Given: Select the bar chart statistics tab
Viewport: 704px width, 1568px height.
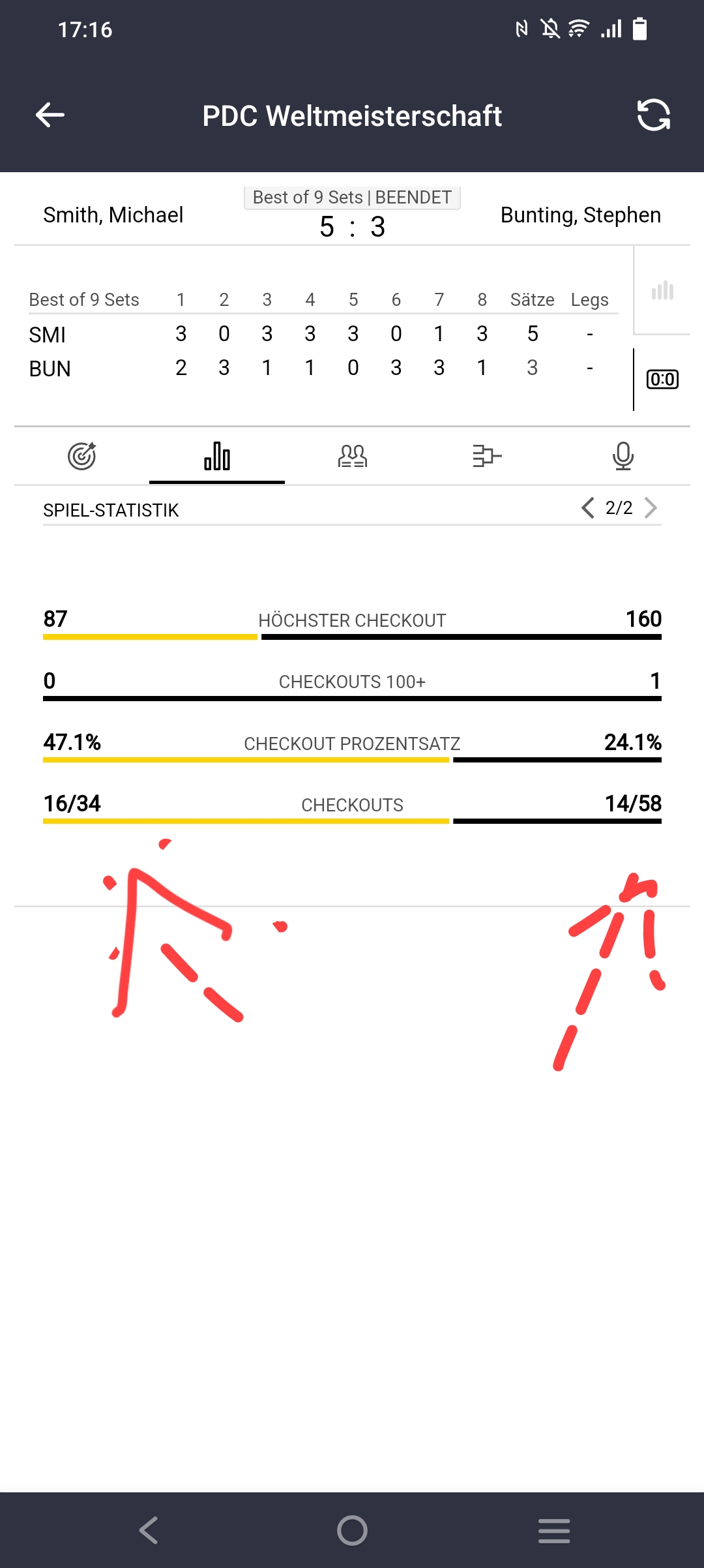Looking at the screenshot, I should coord(217,455).
